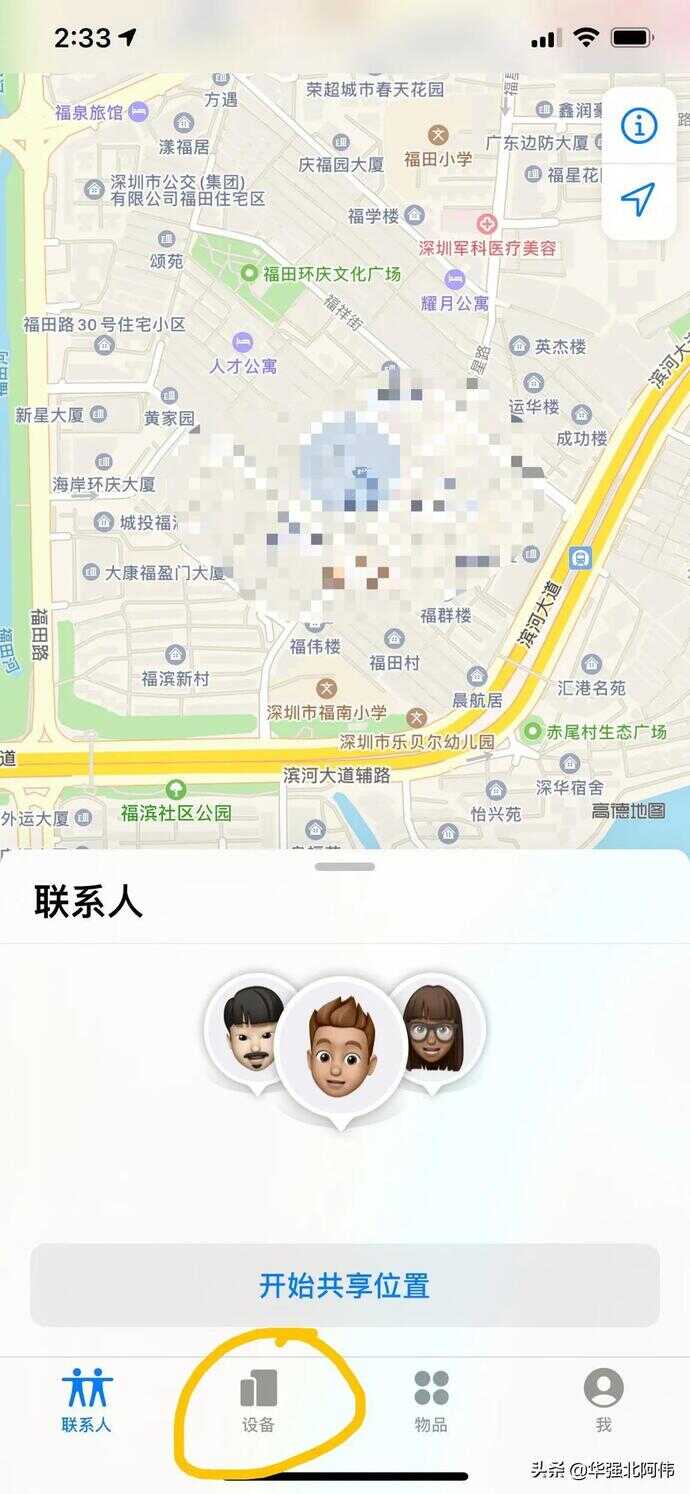Switch to the 设备 tab
This screenshot has height=1494, width=690.
point(258,1401)
